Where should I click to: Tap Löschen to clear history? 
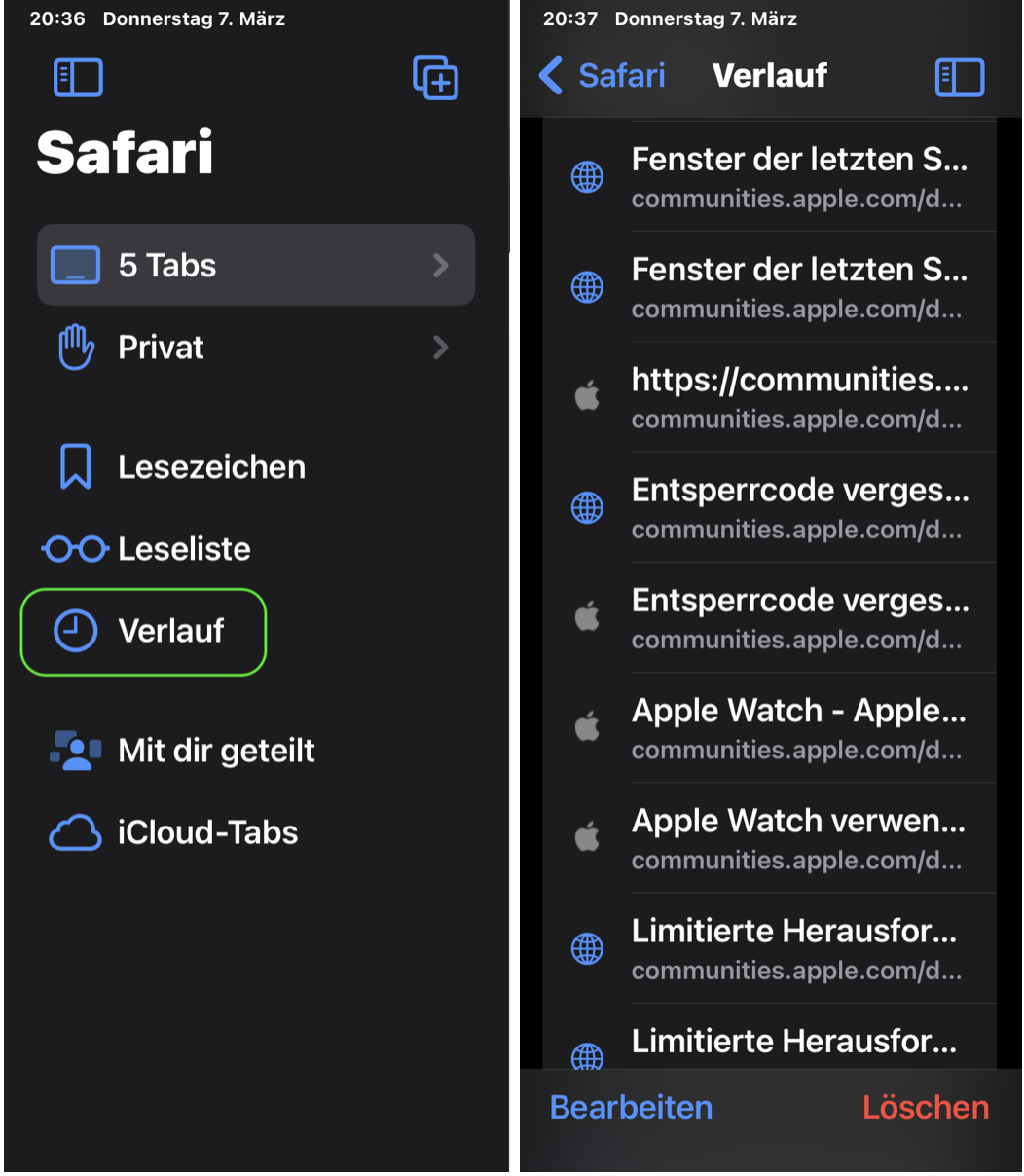(926, 1108)
